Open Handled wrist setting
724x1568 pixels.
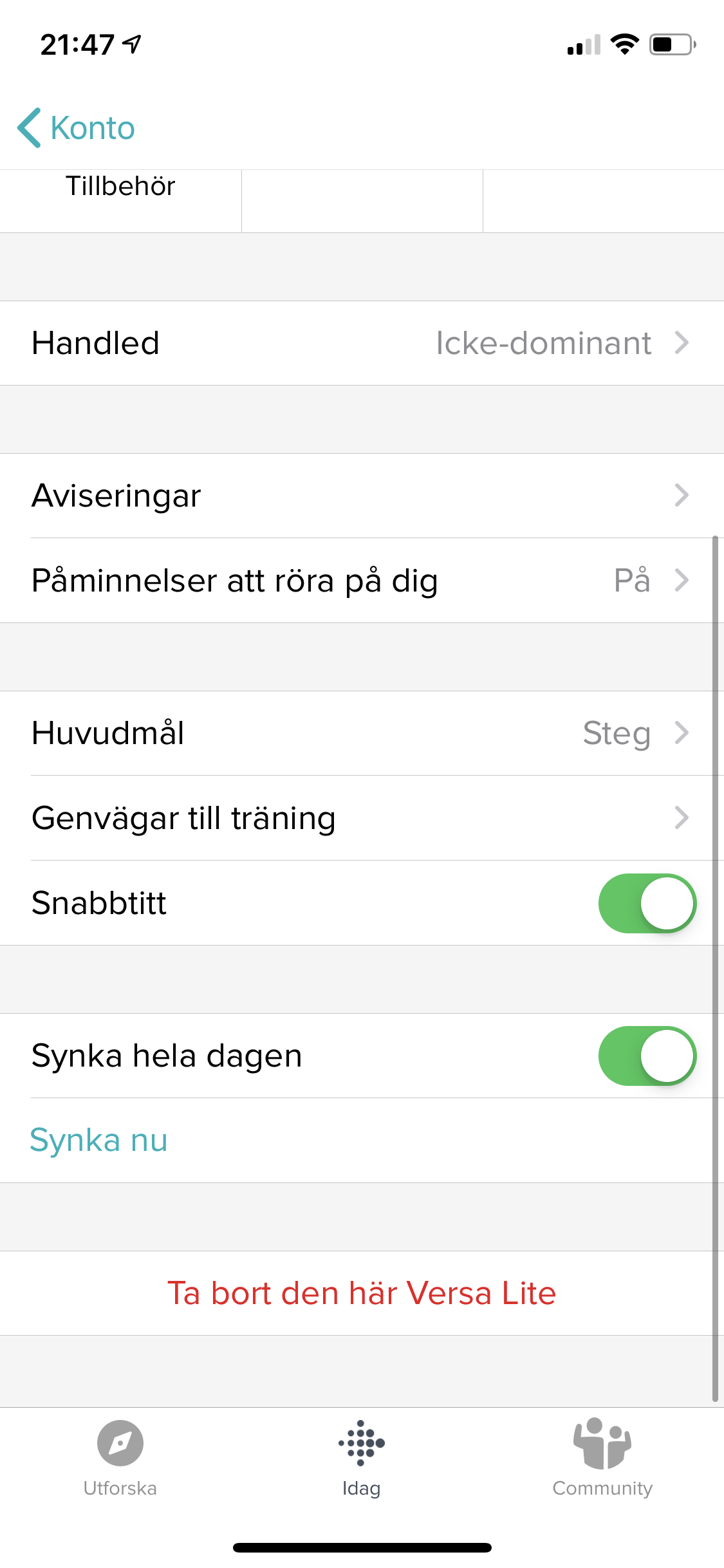[360, 343]
